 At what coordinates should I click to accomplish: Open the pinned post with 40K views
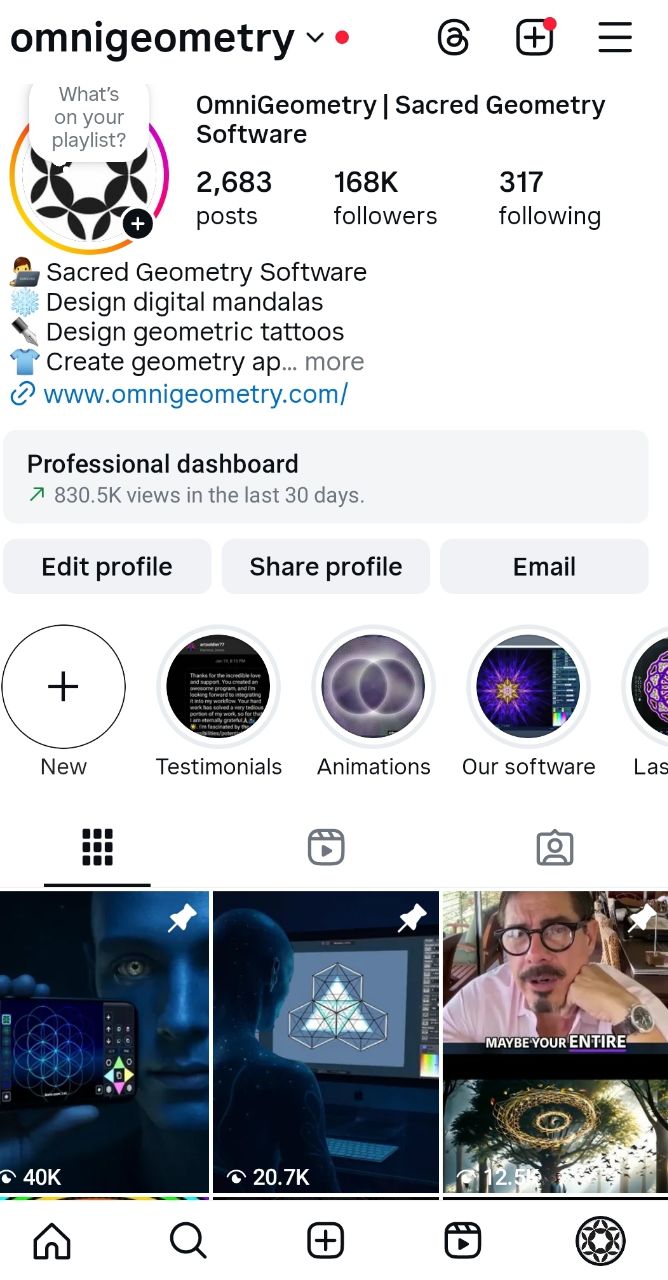tap(104, 1040)
